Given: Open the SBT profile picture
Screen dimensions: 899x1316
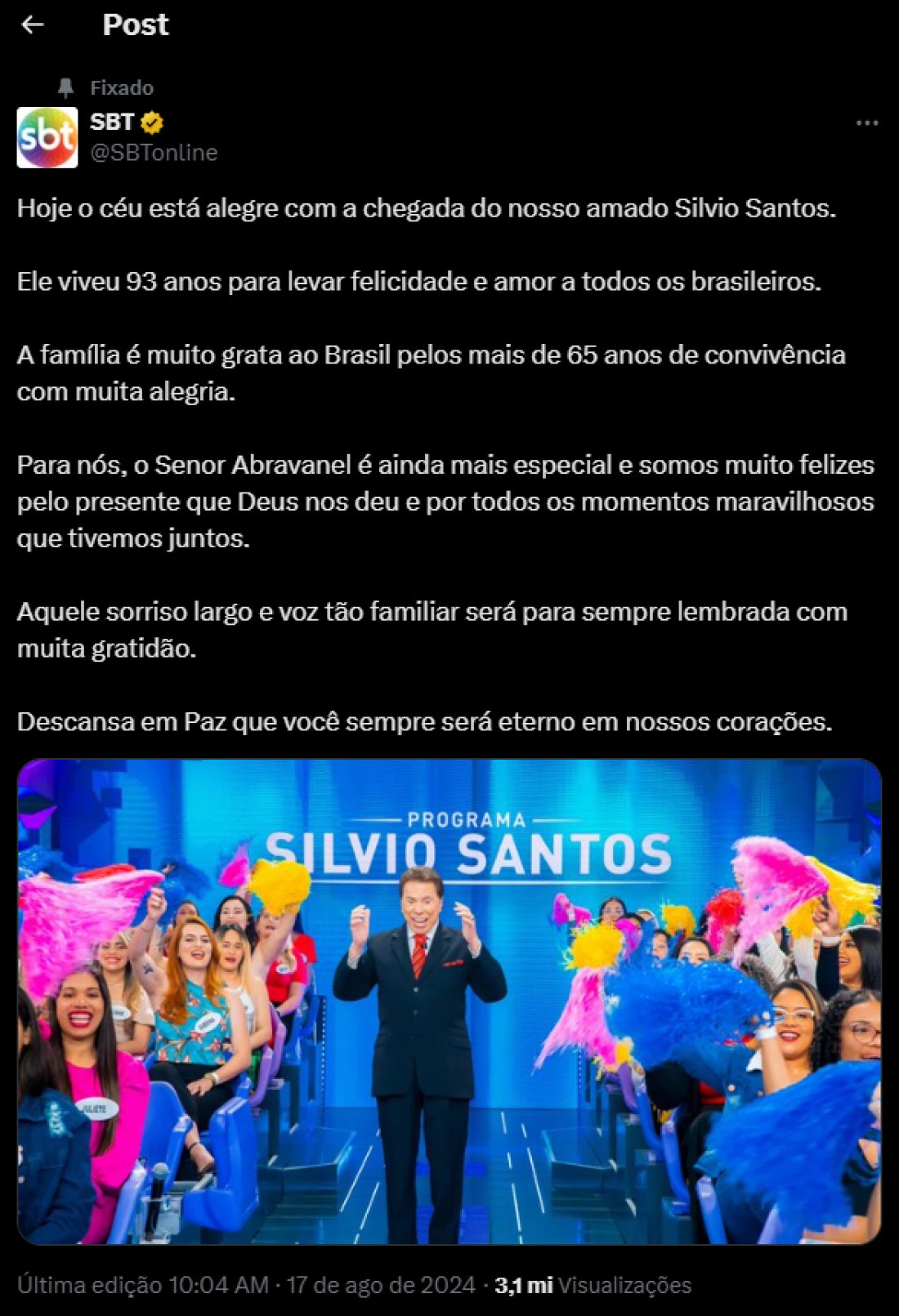Looking at the screenshot, I should (47, 137).
